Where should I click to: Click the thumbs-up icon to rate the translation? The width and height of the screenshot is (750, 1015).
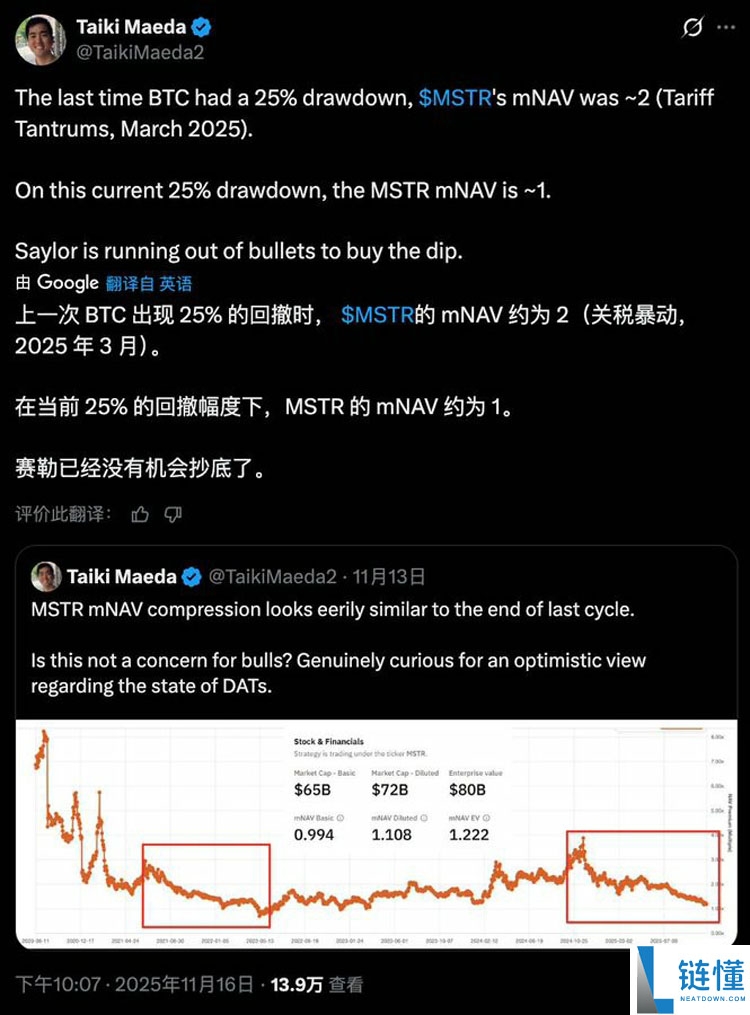pos(138,515)
